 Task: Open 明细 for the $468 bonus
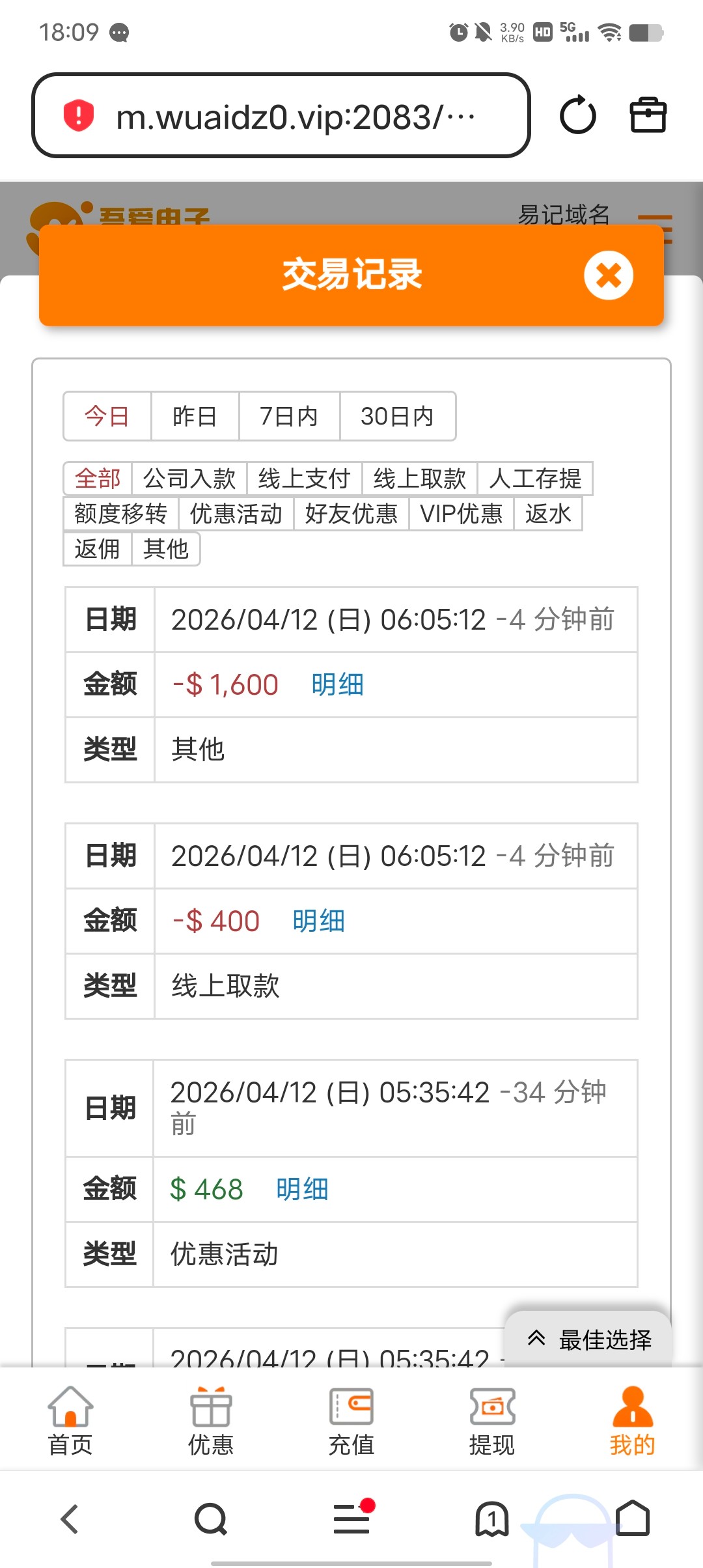[302, 1190]
